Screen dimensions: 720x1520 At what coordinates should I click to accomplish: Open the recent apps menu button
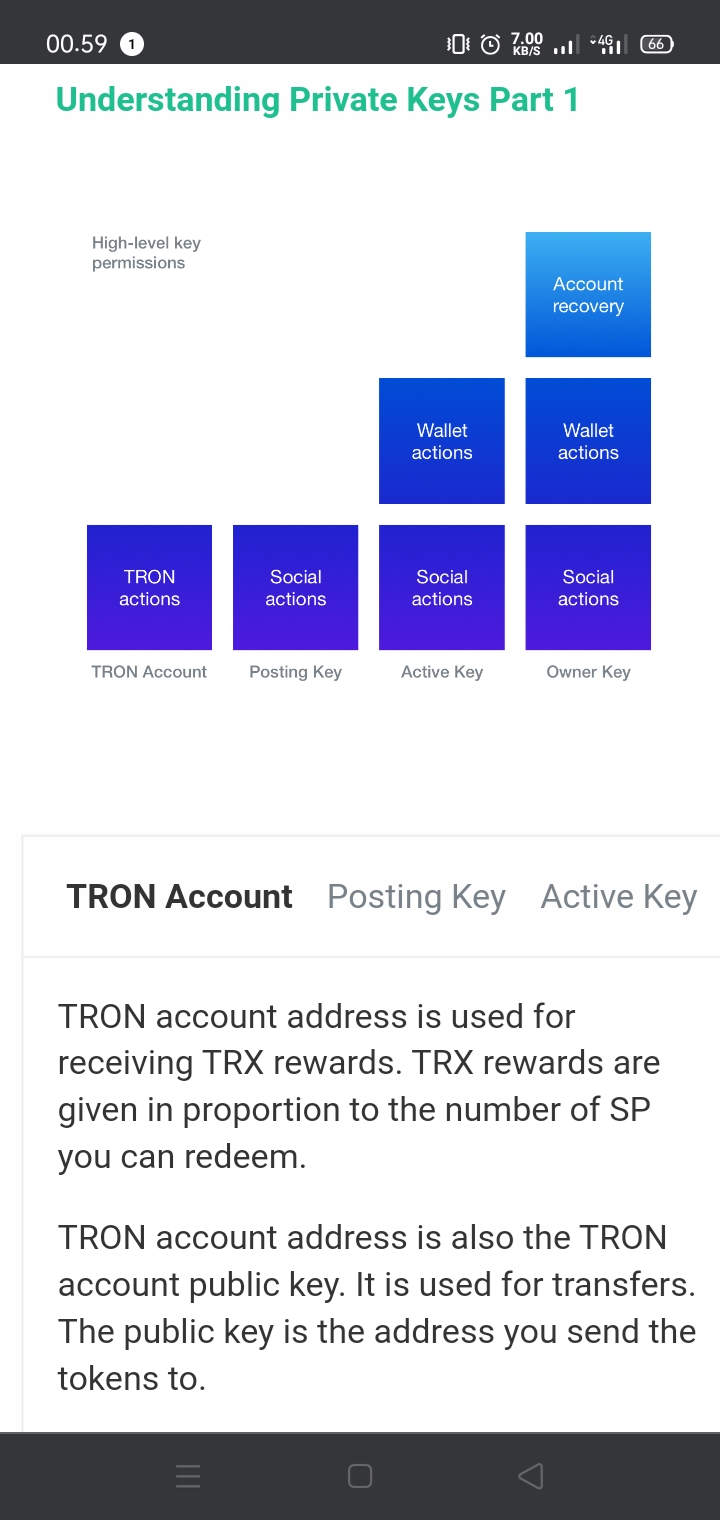[188, 1476]
